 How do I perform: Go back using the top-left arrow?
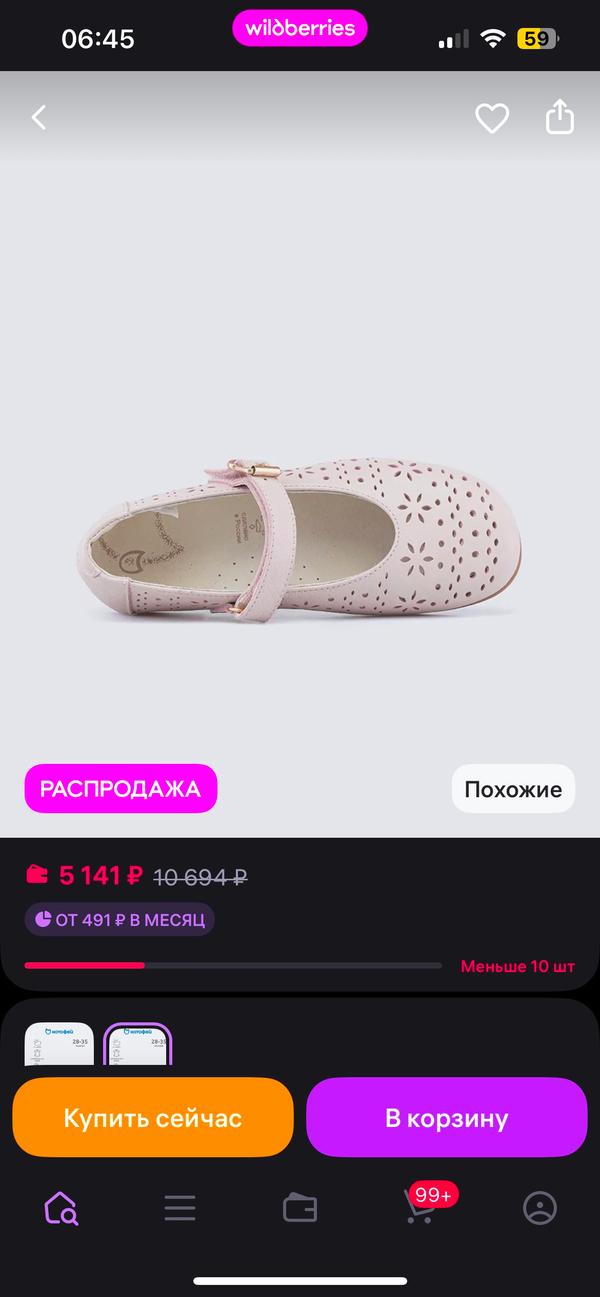tap(39, 118)
